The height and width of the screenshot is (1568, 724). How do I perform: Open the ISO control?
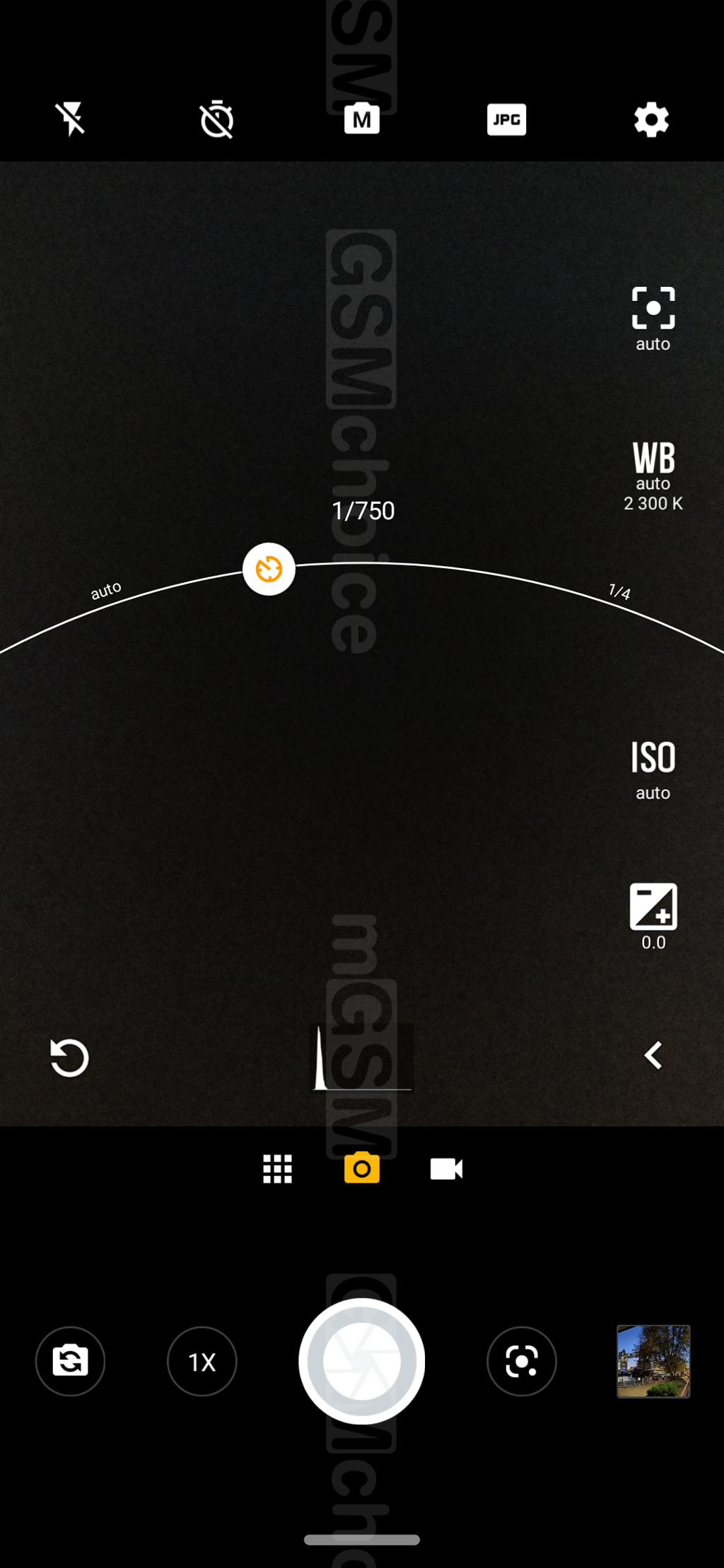(653, 770)
